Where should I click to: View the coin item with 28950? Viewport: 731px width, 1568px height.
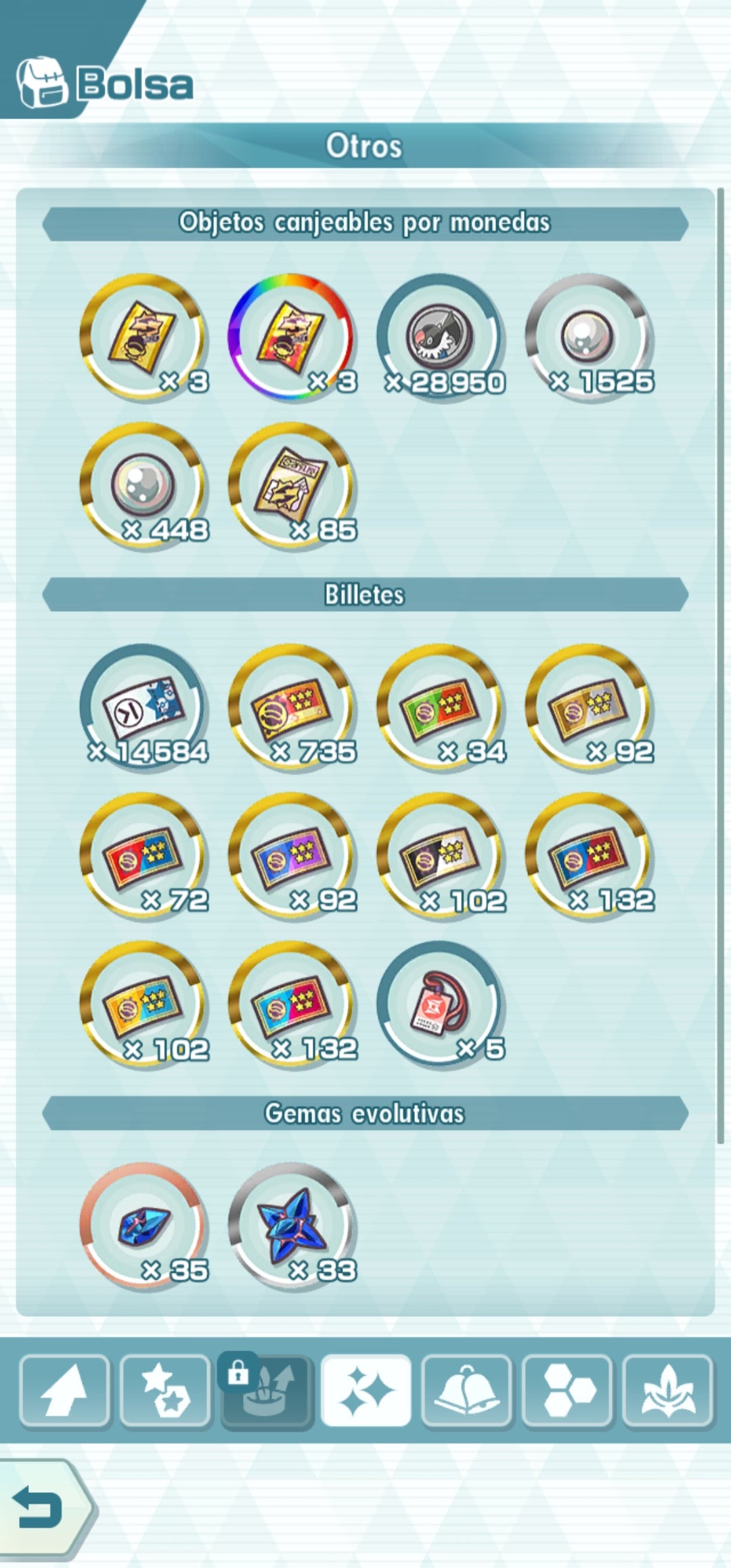[x=440, y=337]
